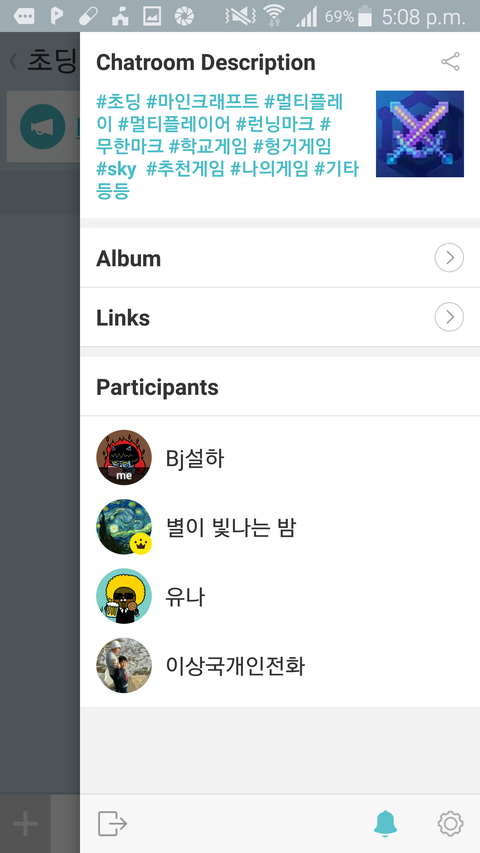
Task: Open participant 별이 빛나는 밤
Action: [x=280, y=527]
